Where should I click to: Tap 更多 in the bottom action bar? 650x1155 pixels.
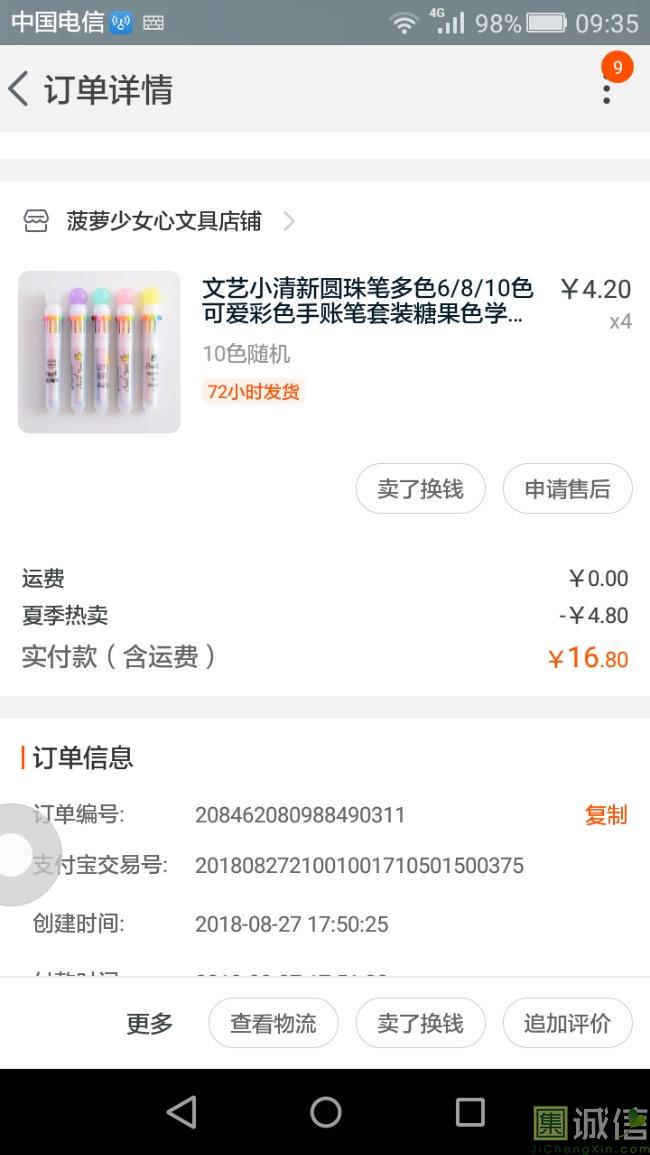tap(149, 1023)
